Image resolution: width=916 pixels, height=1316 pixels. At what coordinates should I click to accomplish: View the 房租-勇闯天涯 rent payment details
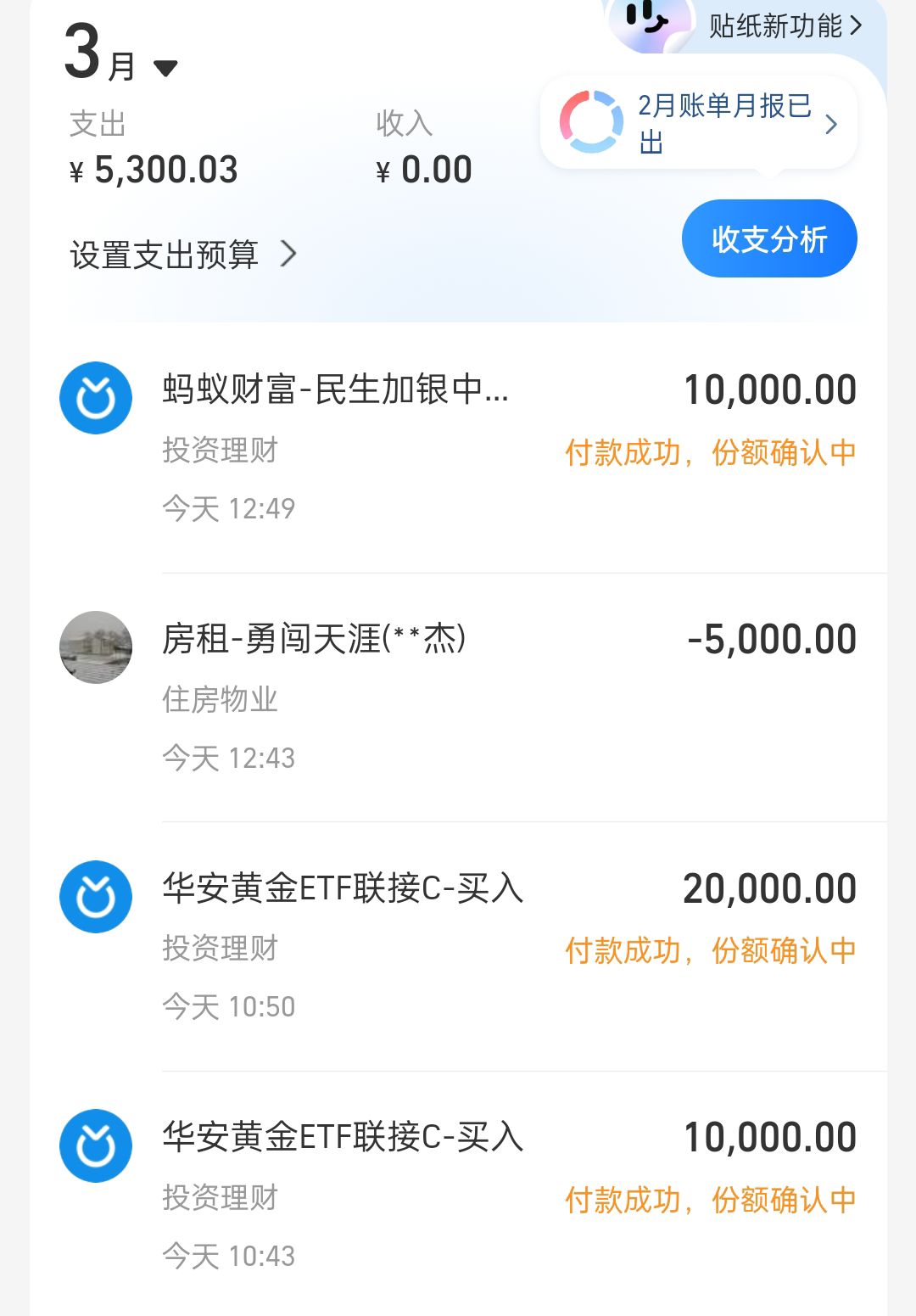pos(458,697)
